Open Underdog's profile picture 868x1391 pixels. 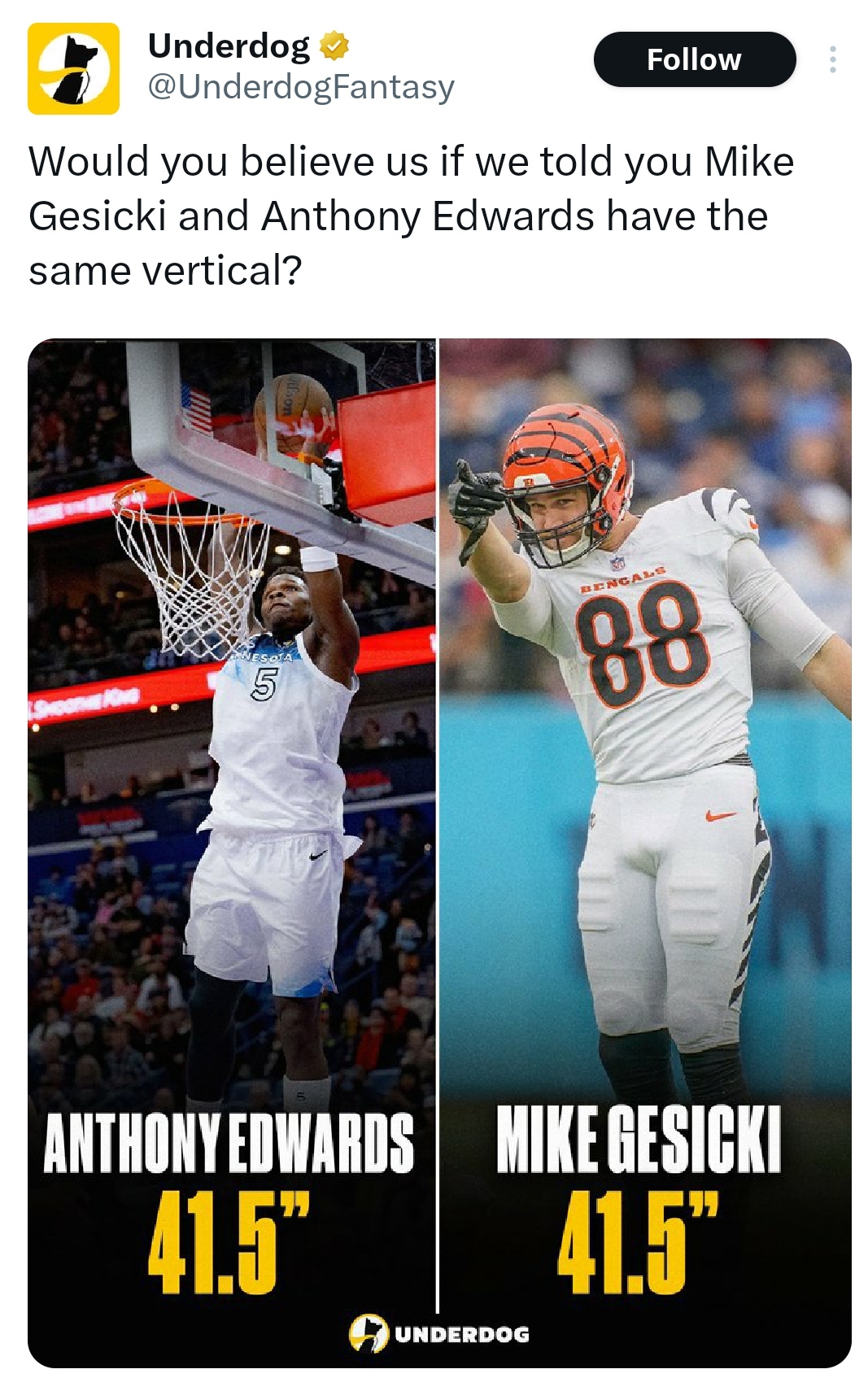click(74, 68)
